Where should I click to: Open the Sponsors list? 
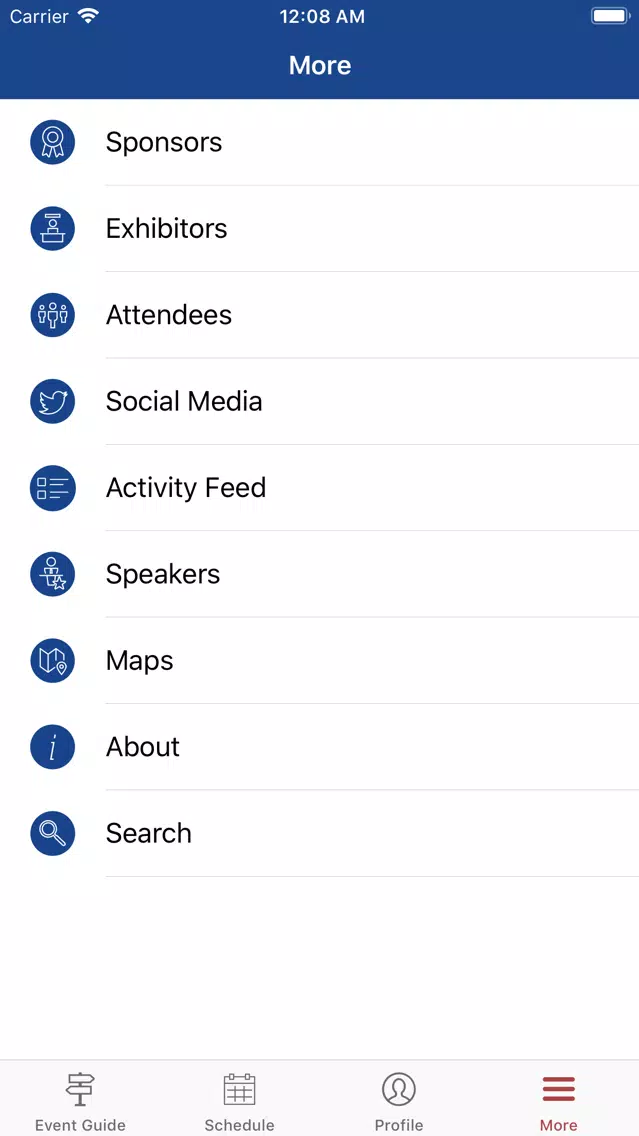[320, 142]
